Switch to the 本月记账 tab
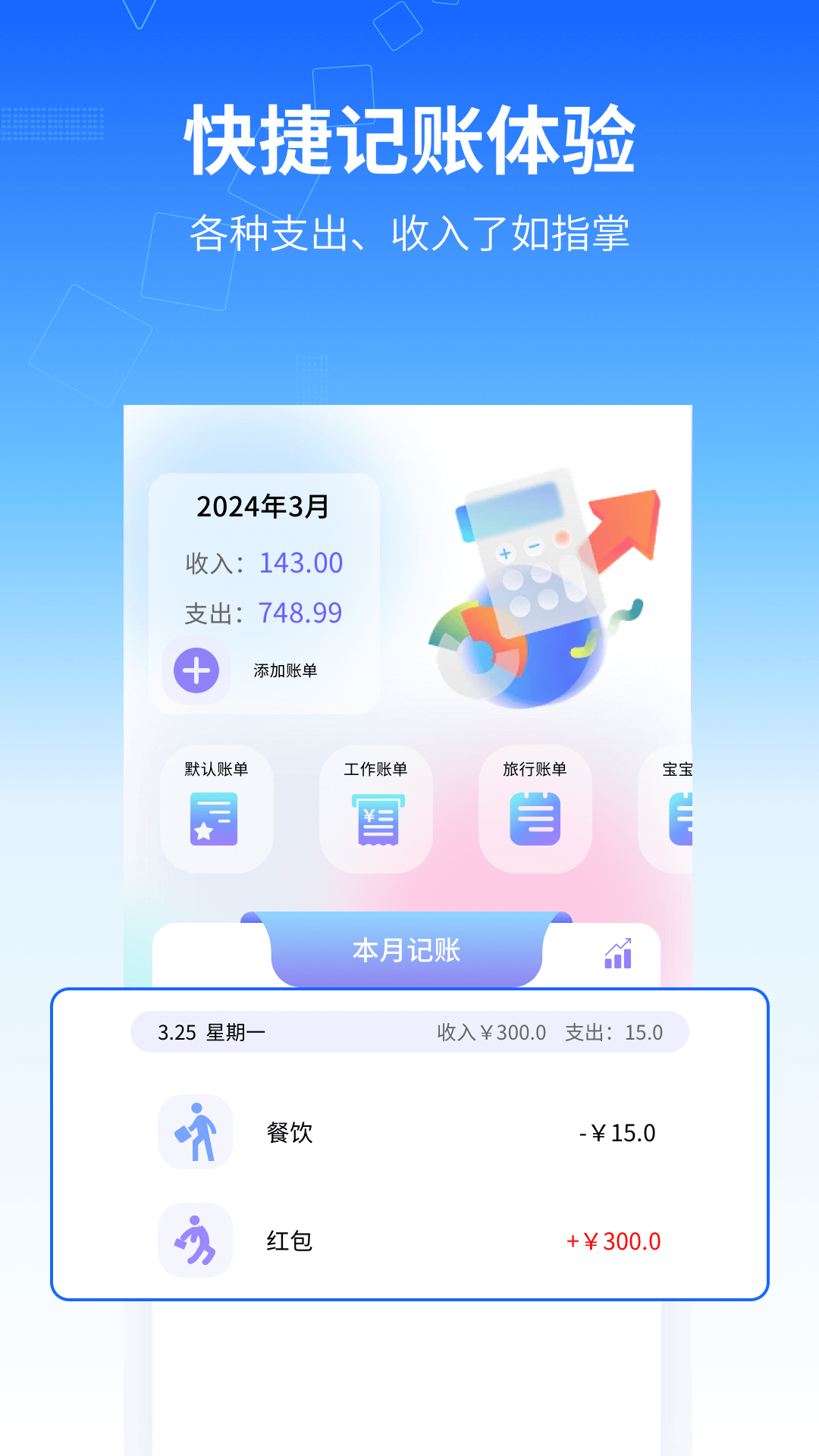Viewport: 819px width, 1456px height. pyautogui.click(x=407, y=951)
